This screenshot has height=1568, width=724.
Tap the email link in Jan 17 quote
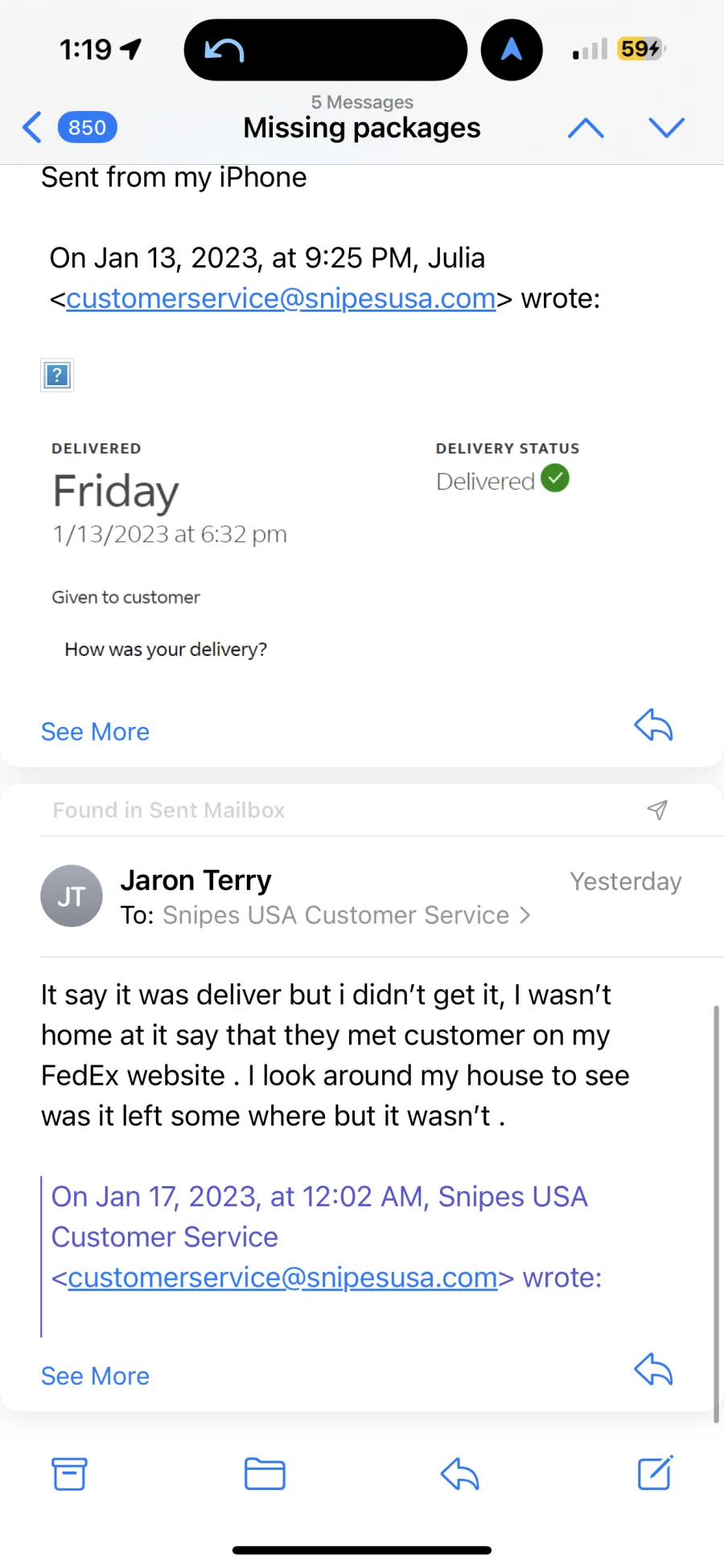pos(282,1278)
